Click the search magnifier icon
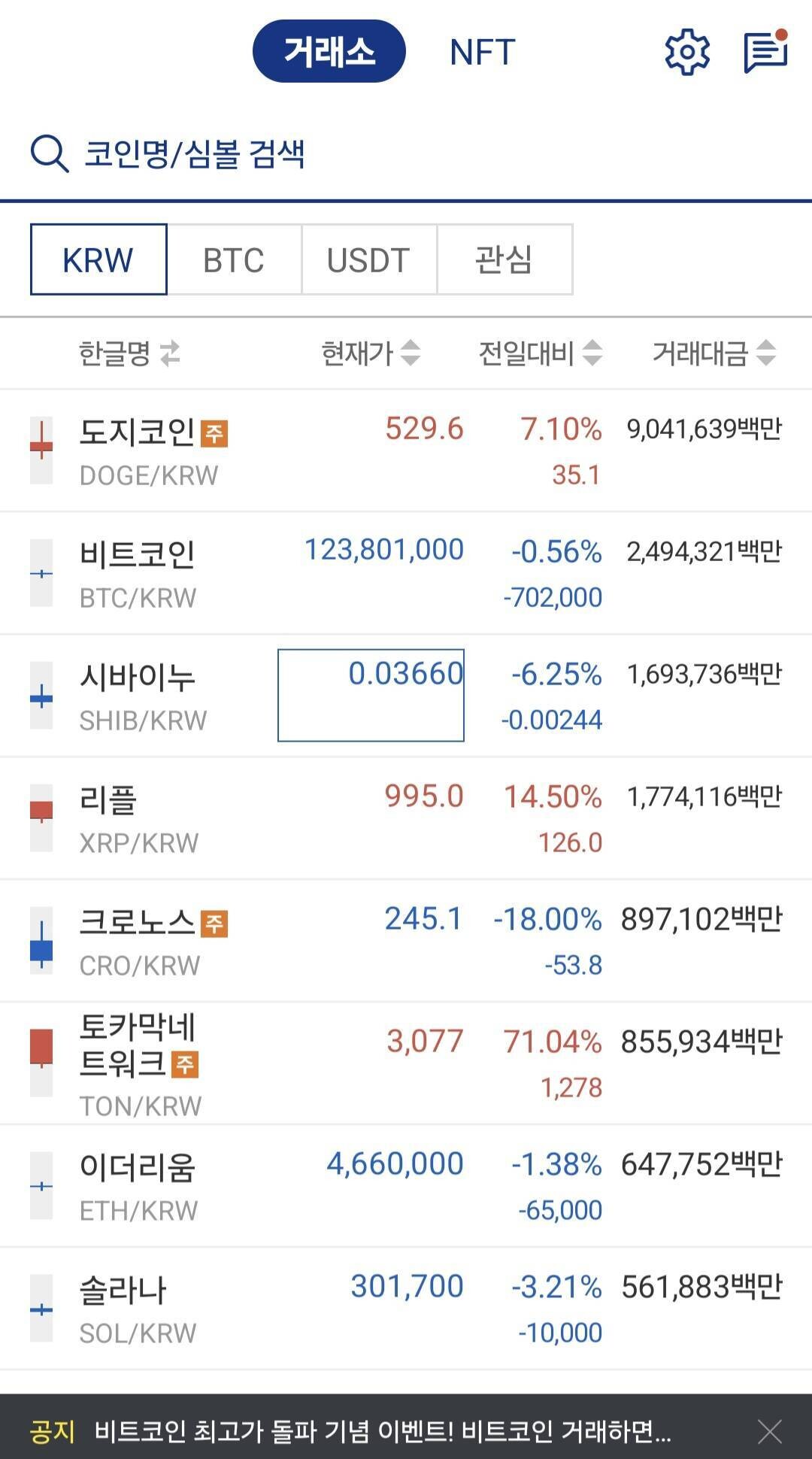Screen dimensions: 812x1459 click(47, 153)
